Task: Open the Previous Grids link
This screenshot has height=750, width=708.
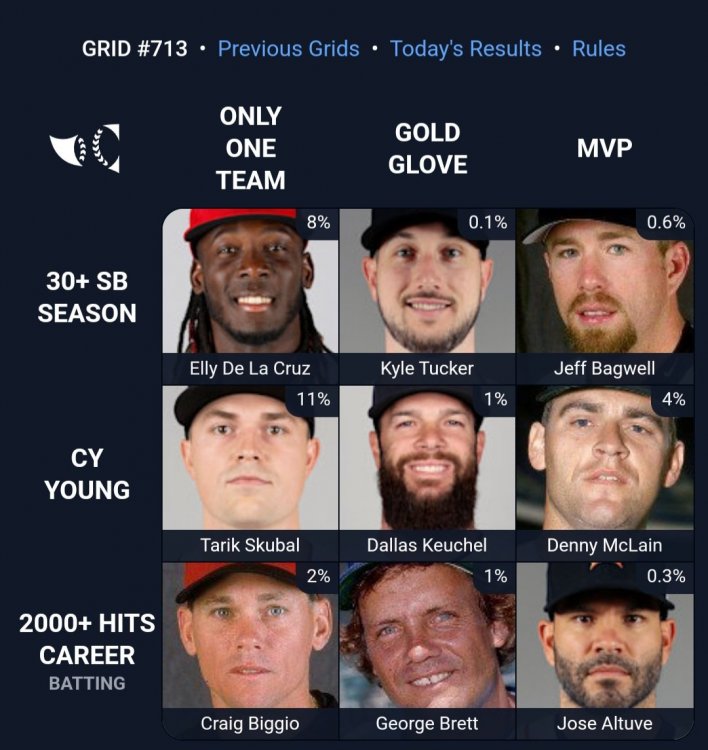Action: pos(288,49)
